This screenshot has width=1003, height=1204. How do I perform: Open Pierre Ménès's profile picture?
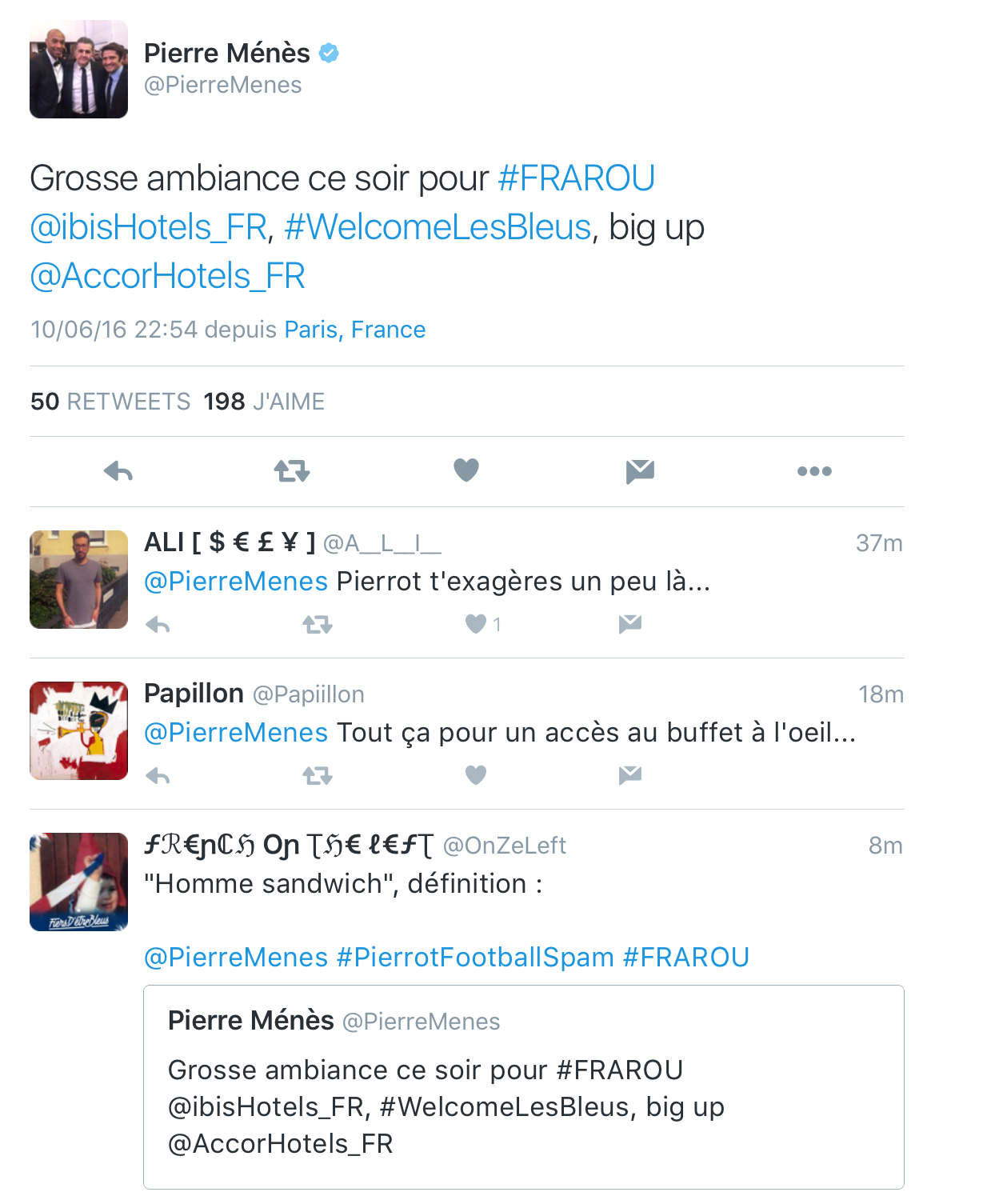click(78, 70)
